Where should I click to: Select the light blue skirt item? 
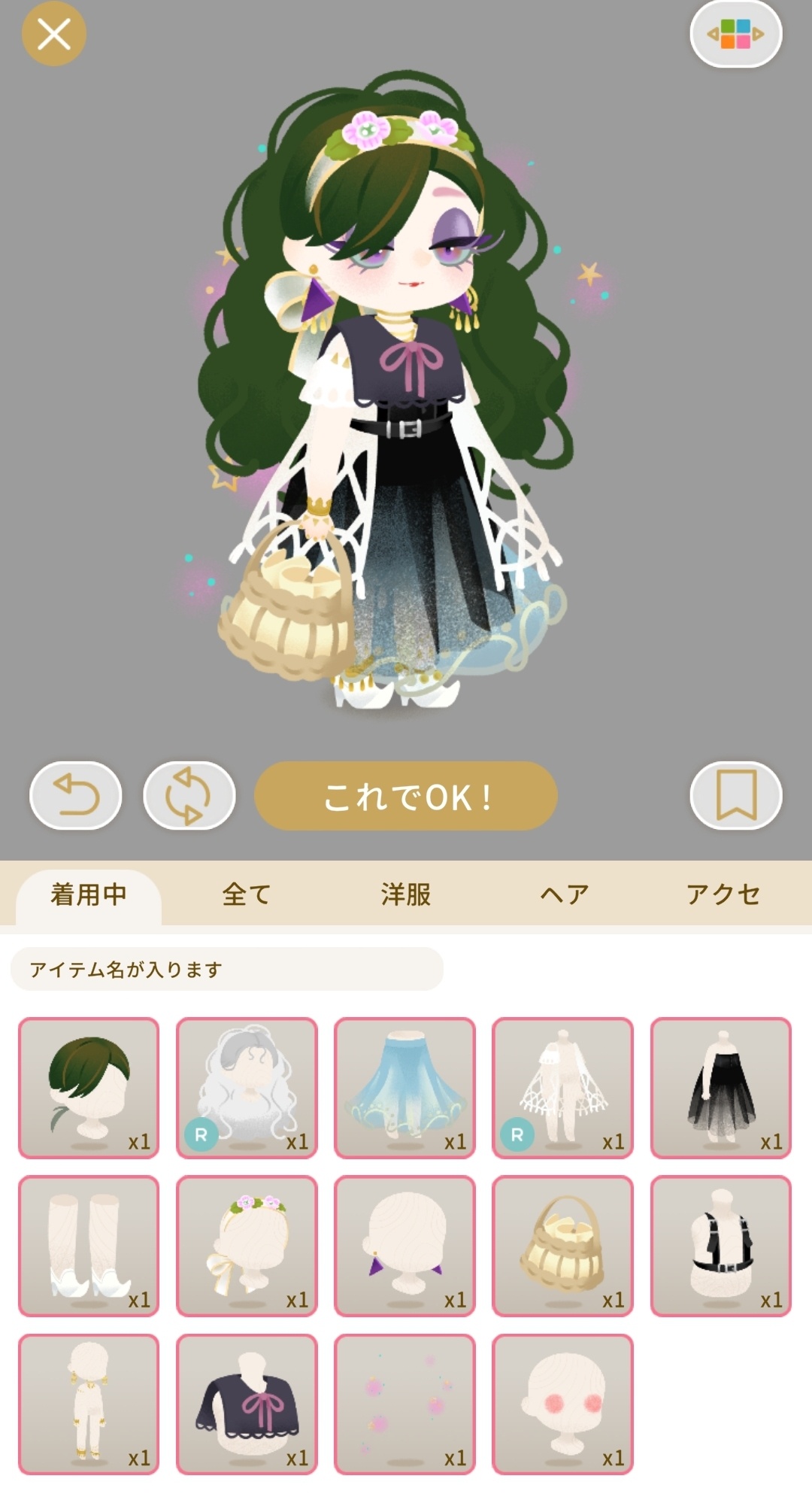point(404,1088)
